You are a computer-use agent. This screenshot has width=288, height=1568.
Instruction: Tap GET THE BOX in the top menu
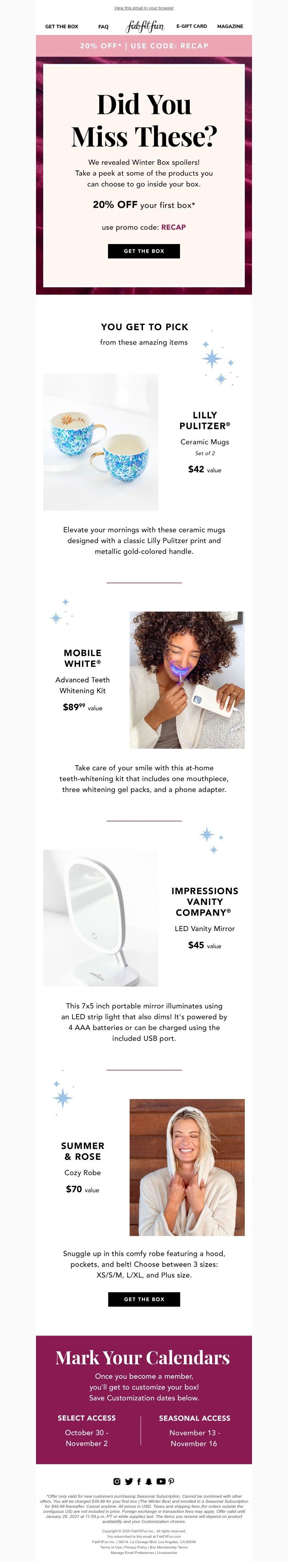(x=61, y=27)
